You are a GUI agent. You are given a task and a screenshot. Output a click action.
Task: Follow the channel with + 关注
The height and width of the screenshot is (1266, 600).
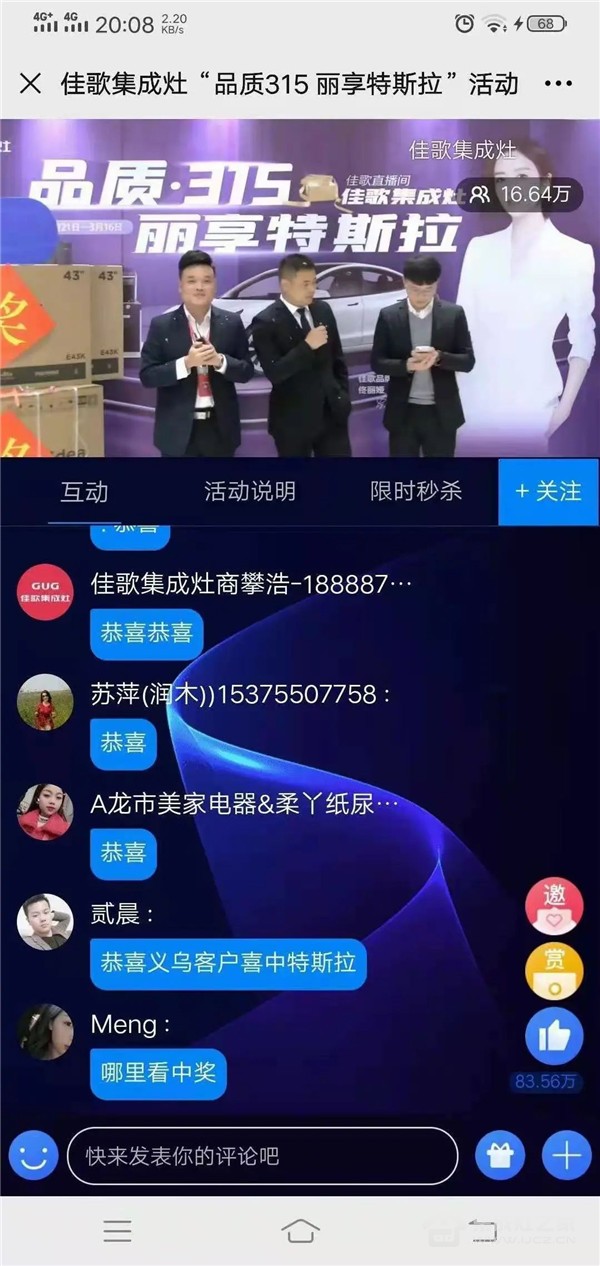(x=548, y=491)
